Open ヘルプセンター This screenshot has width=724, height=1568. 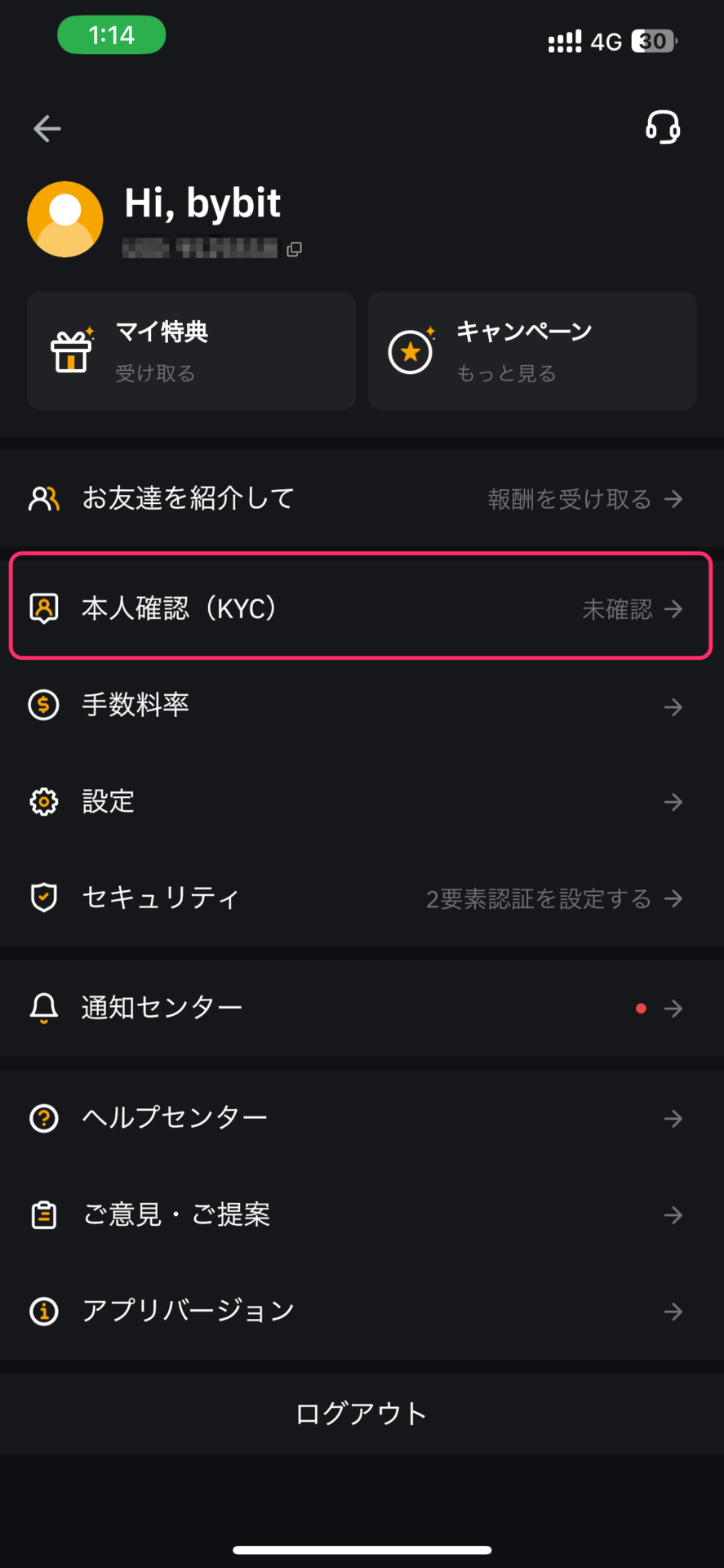[362, 1118]
